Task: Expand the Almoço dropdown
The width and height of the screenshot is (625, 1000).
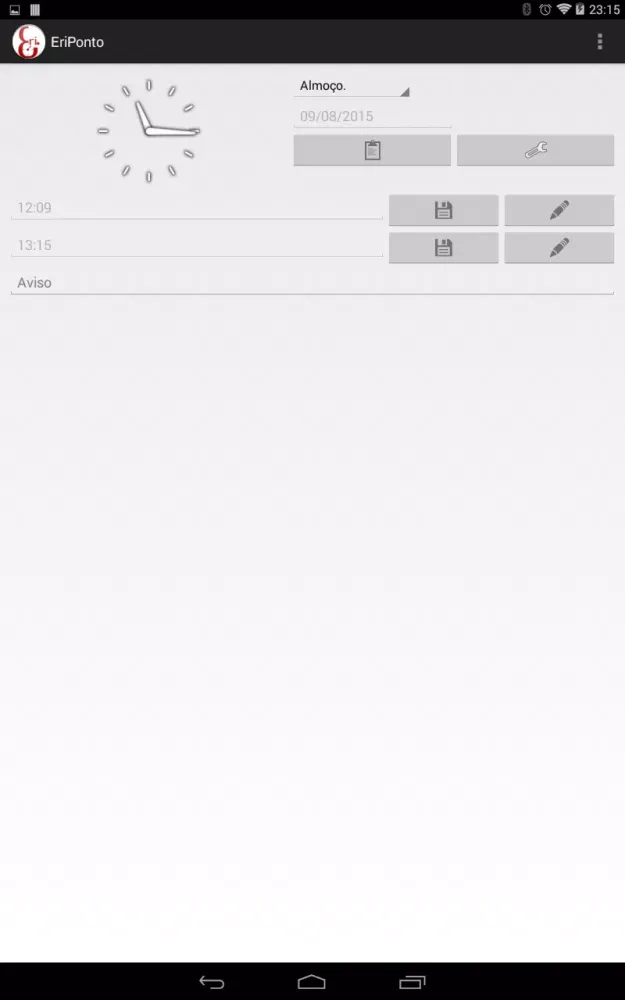Action: point(352,87)
